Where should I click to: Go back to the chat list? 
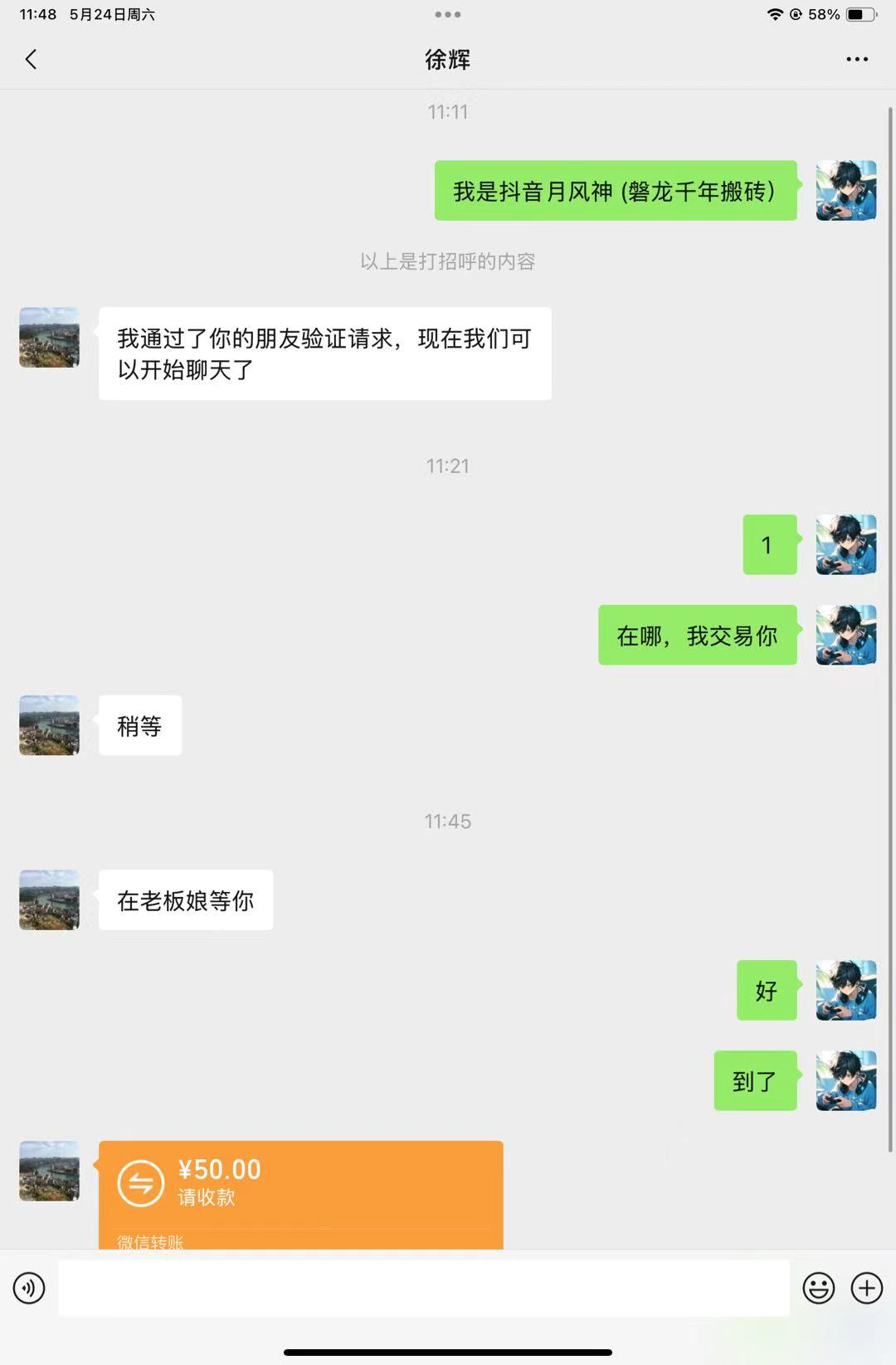pos(32,60)
